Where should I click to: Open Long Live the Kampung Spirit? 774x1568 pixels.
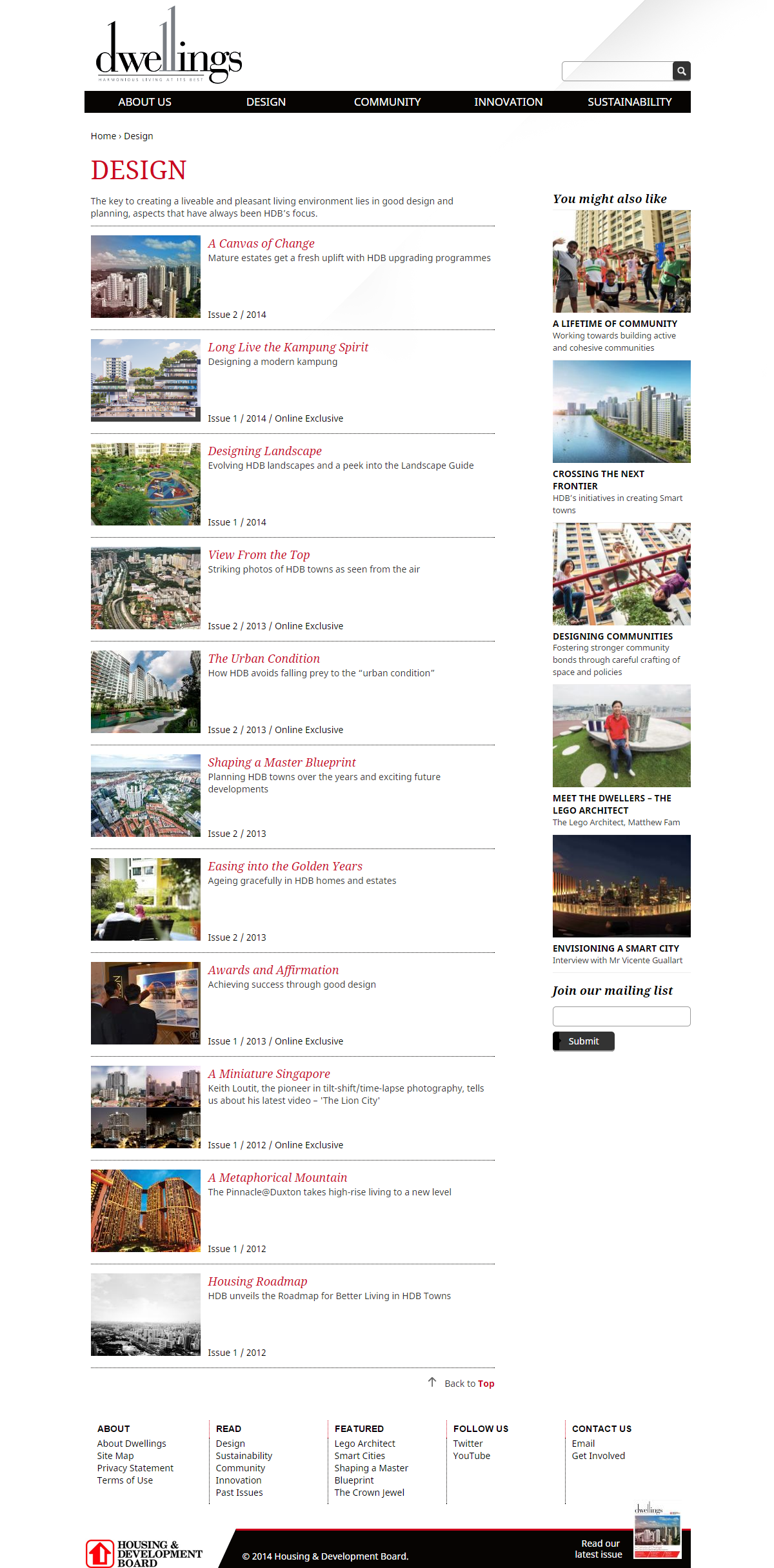pyautogui.click(x=288, y=347)
